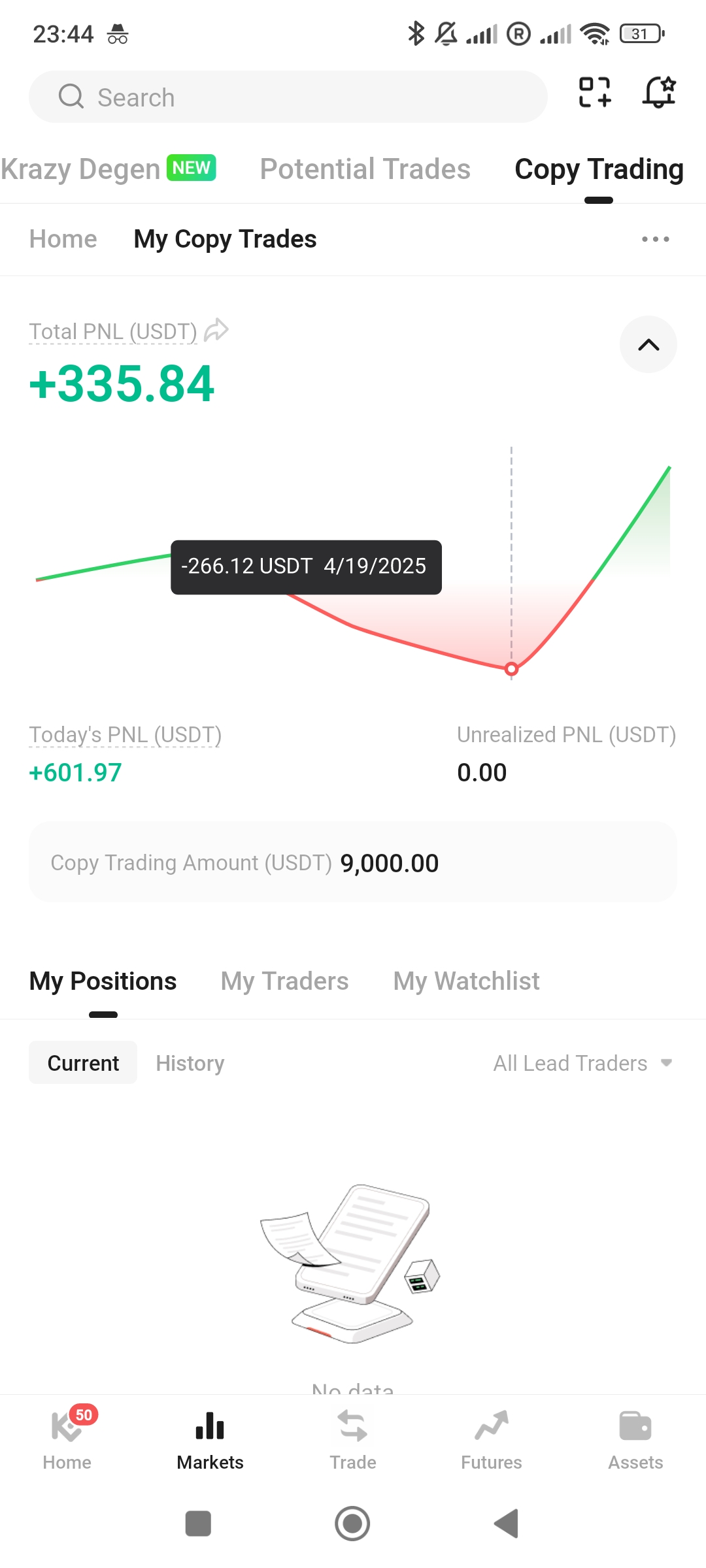Switch to the My Traders tab
Screen dimensions: 706x1568
click(284, 981)
